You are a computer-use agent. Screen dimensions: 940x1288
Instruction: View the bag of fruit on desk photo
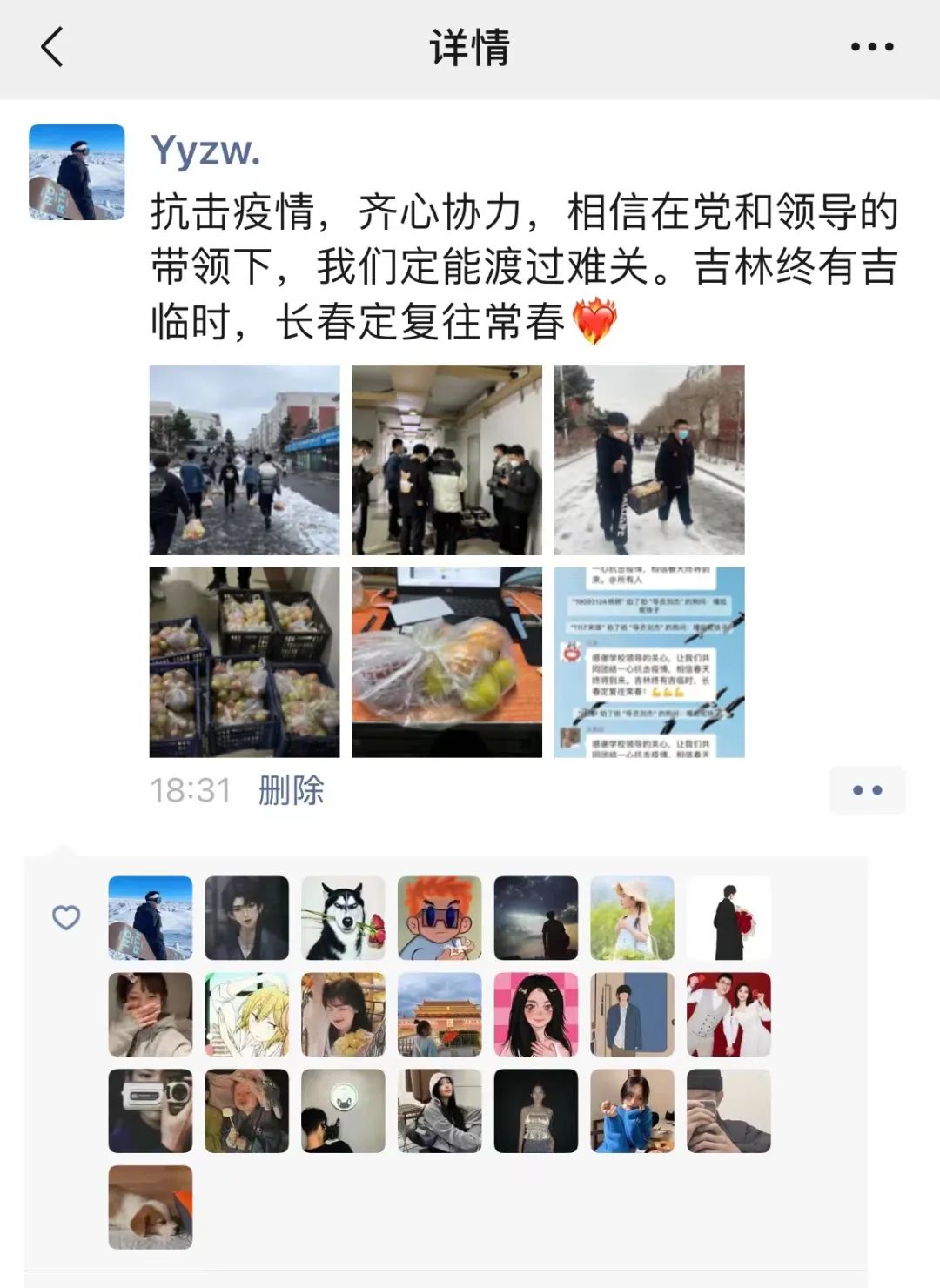(446, 662)
